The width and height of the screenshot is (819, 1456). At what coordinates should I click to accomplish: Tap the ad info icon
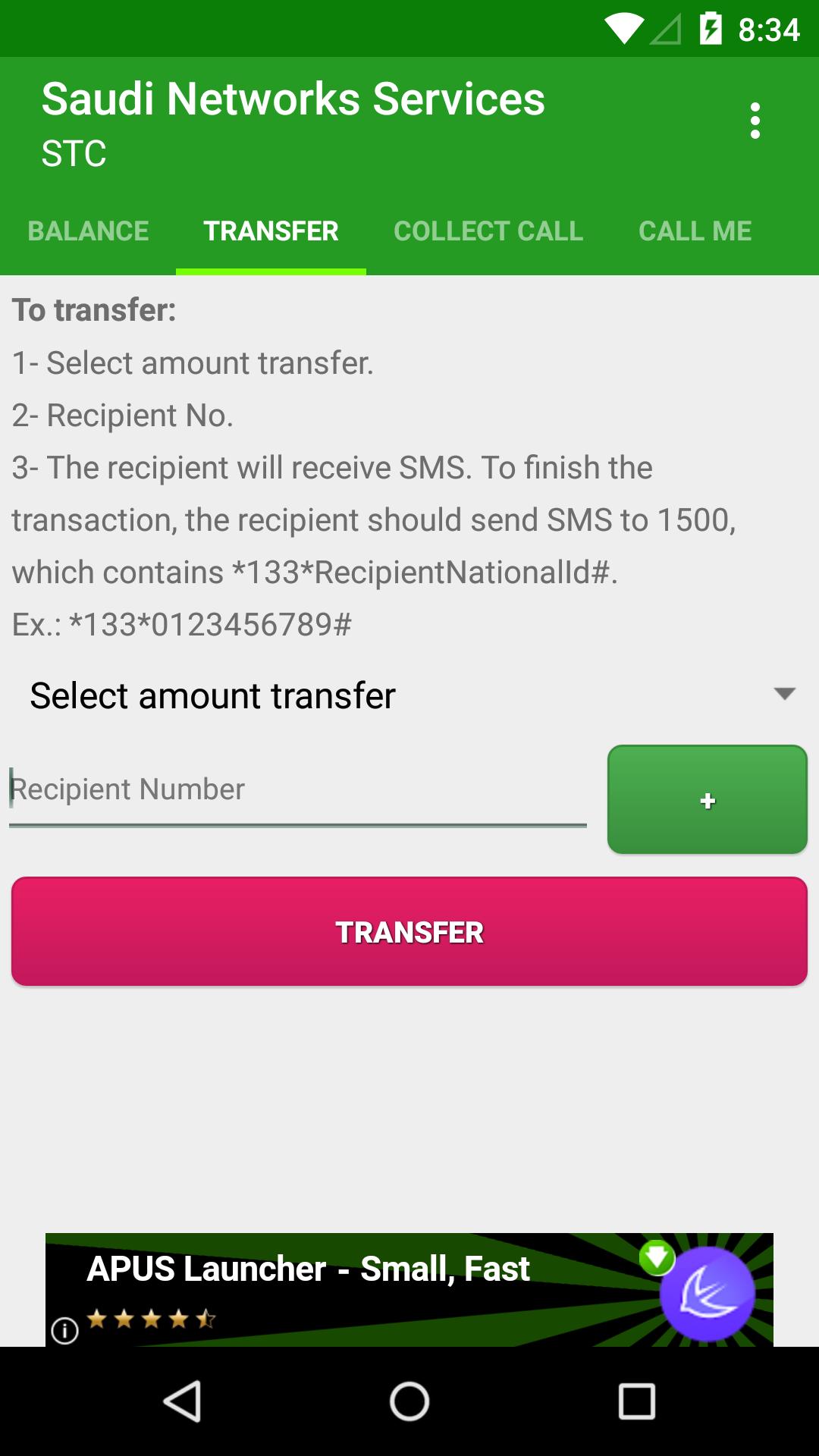[x=65, y=1330]
